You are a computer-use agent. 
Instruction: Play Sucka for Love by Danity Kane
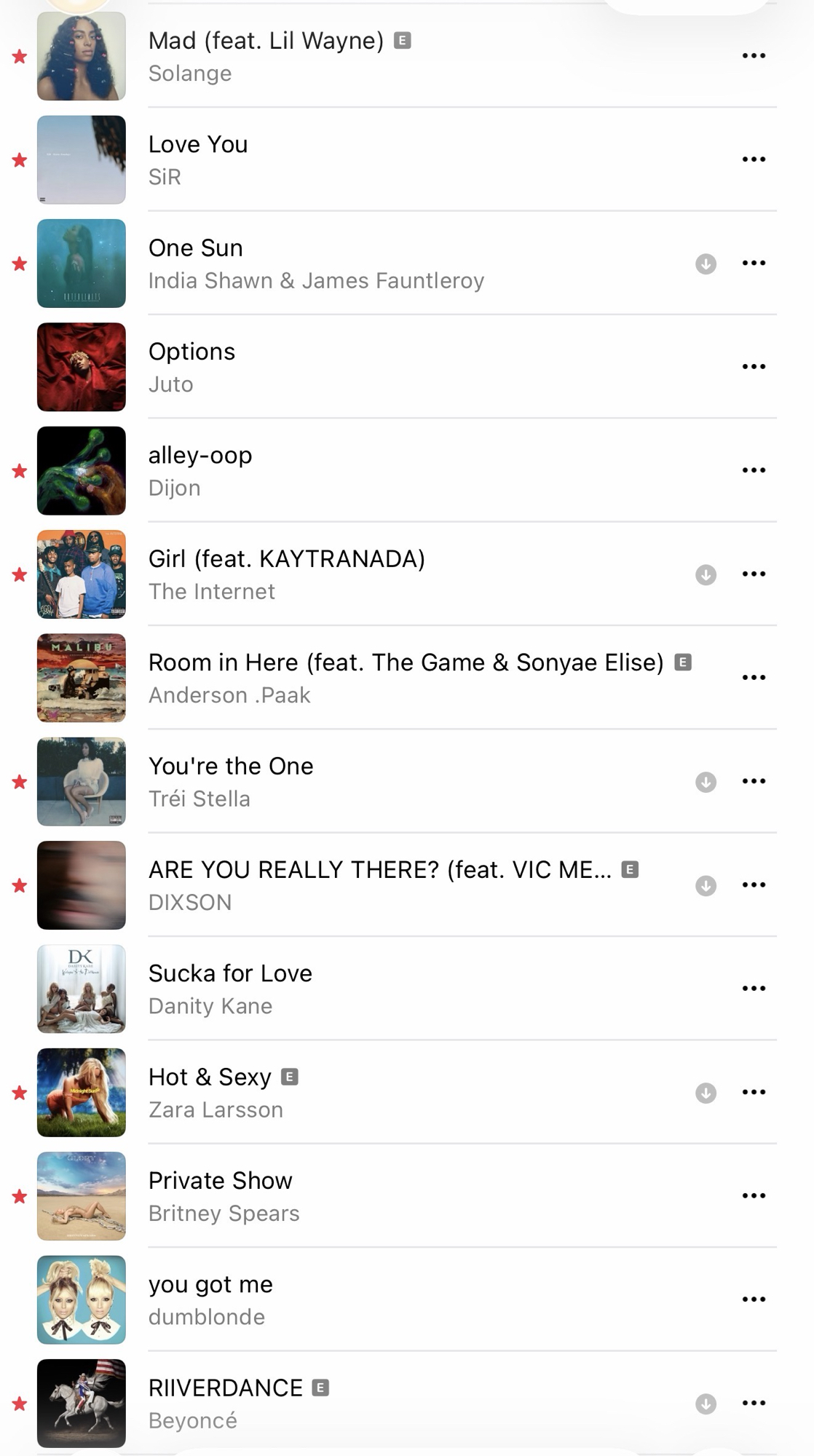[230, 989]
